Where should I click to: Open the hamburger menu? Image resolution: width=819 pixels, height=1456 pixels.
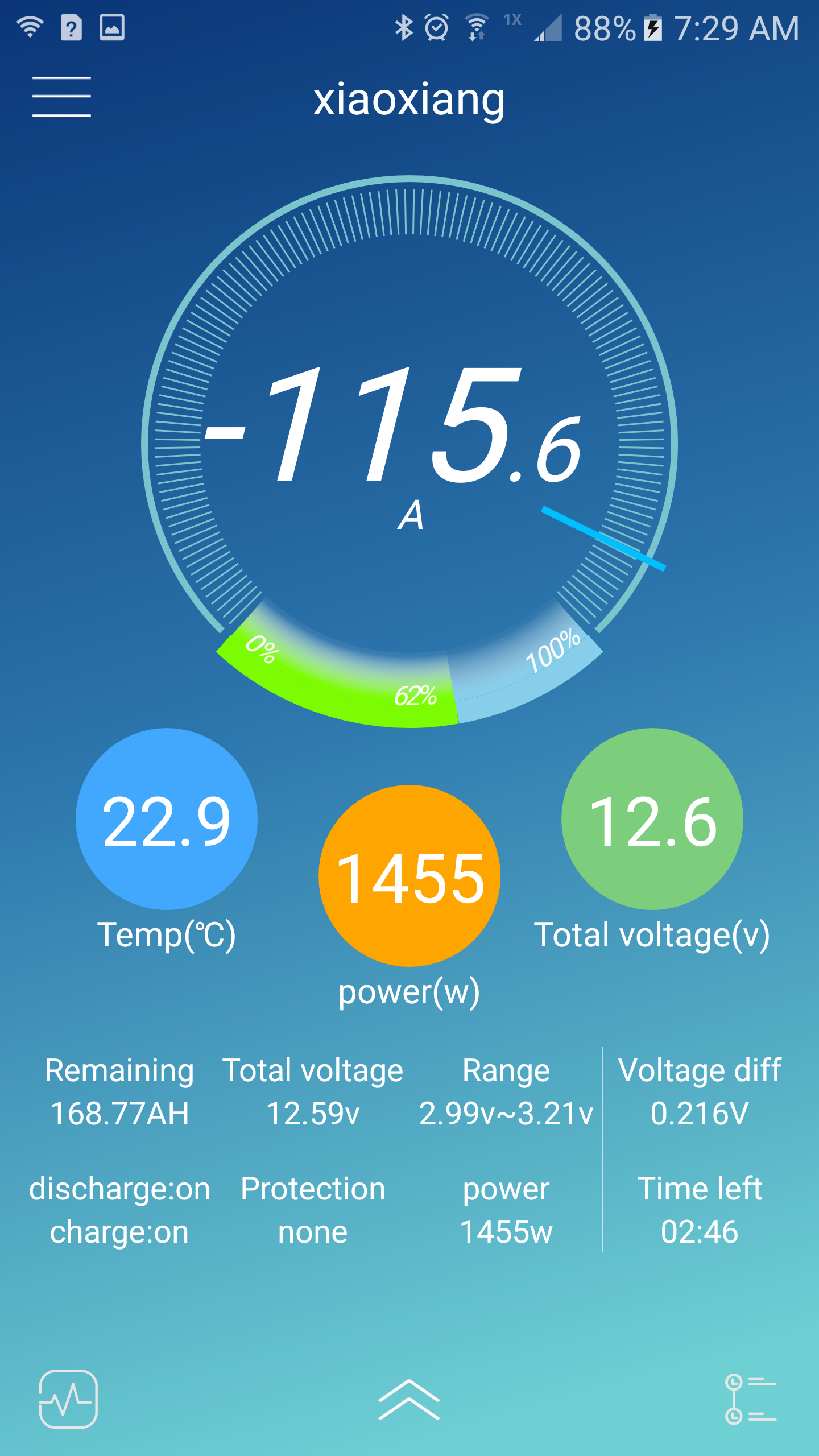[x=61, y=97]
